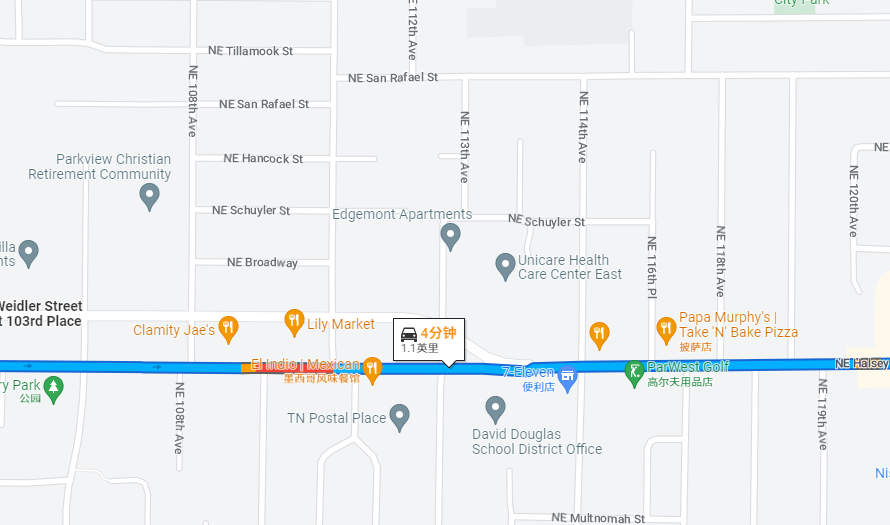The width and height of the screenshot is (890, 525).
Task: Open the Edgemont Apartments location pin
Action: point(450,235)
